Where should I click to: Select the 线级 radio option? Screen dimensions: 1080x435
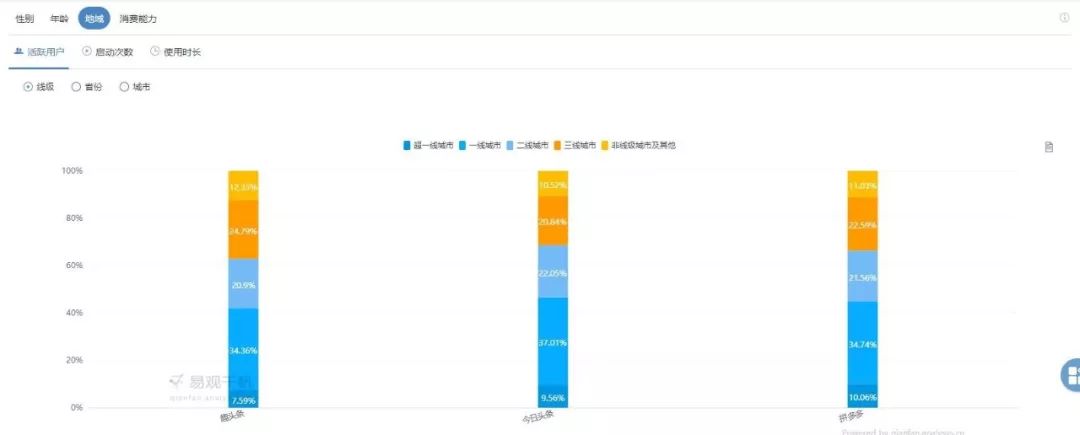pos(39,87)
